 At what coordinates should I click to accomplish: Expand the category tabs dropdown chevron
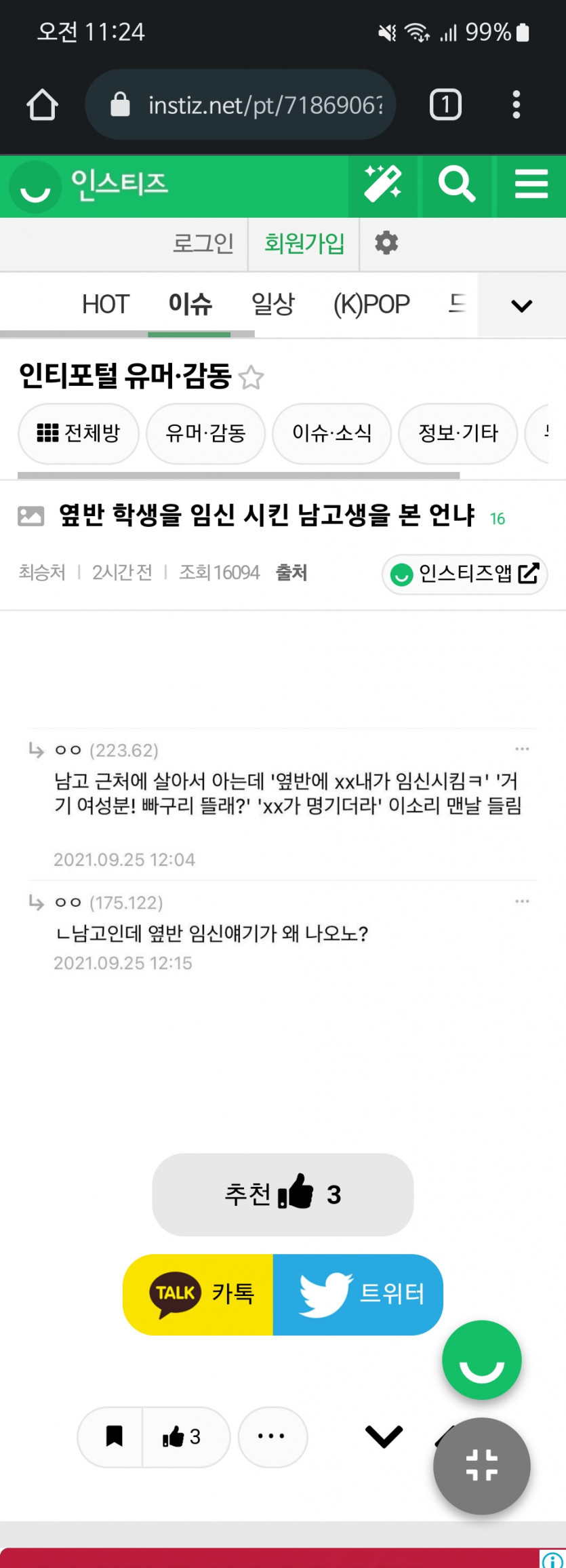tap(521, 306)
